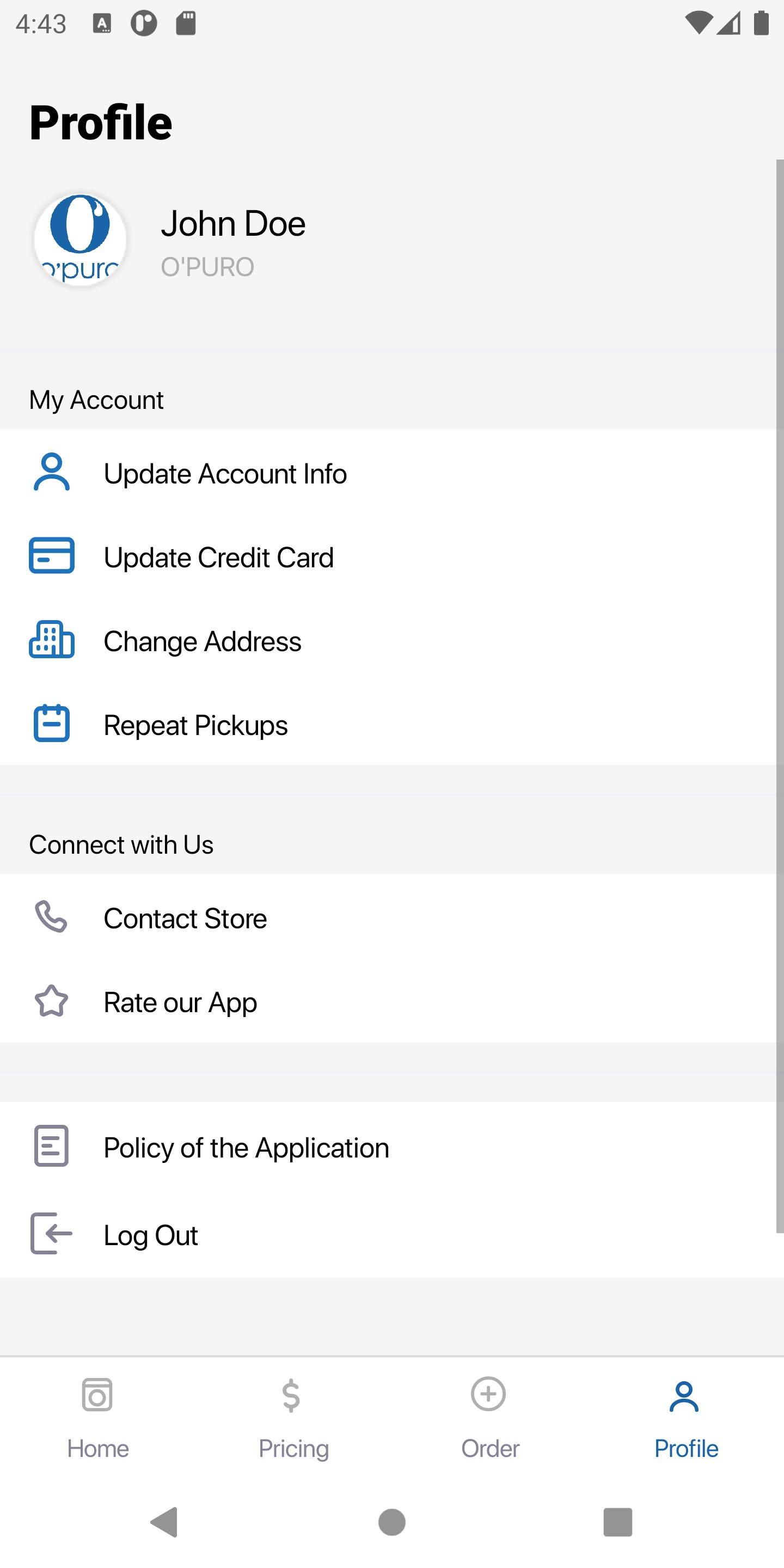Tap Contact Store
This screenshot has height=1568, width=784.
point(388,917)
